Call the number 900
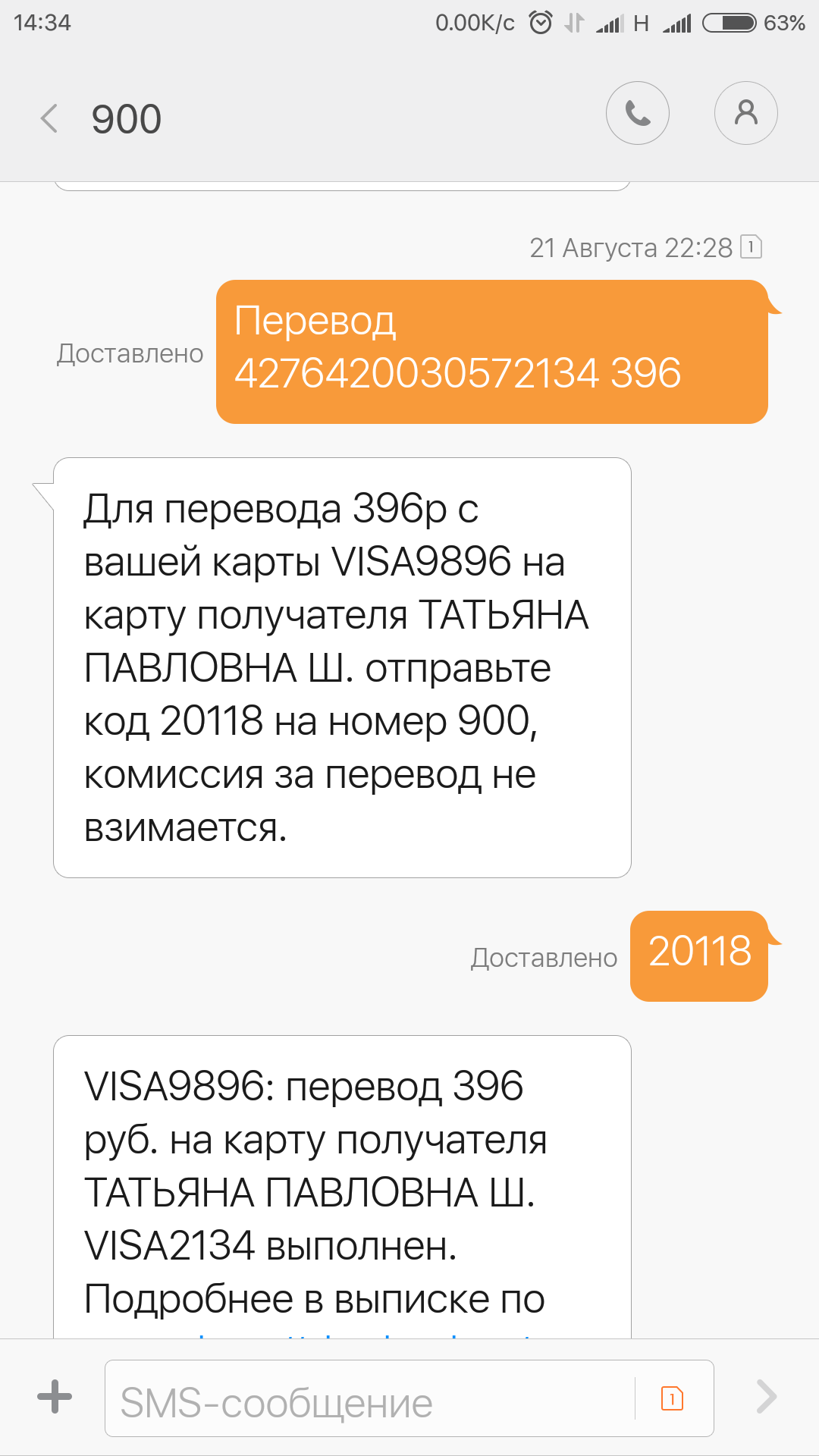The image size is (819, 1456). (x=637, y=114)
